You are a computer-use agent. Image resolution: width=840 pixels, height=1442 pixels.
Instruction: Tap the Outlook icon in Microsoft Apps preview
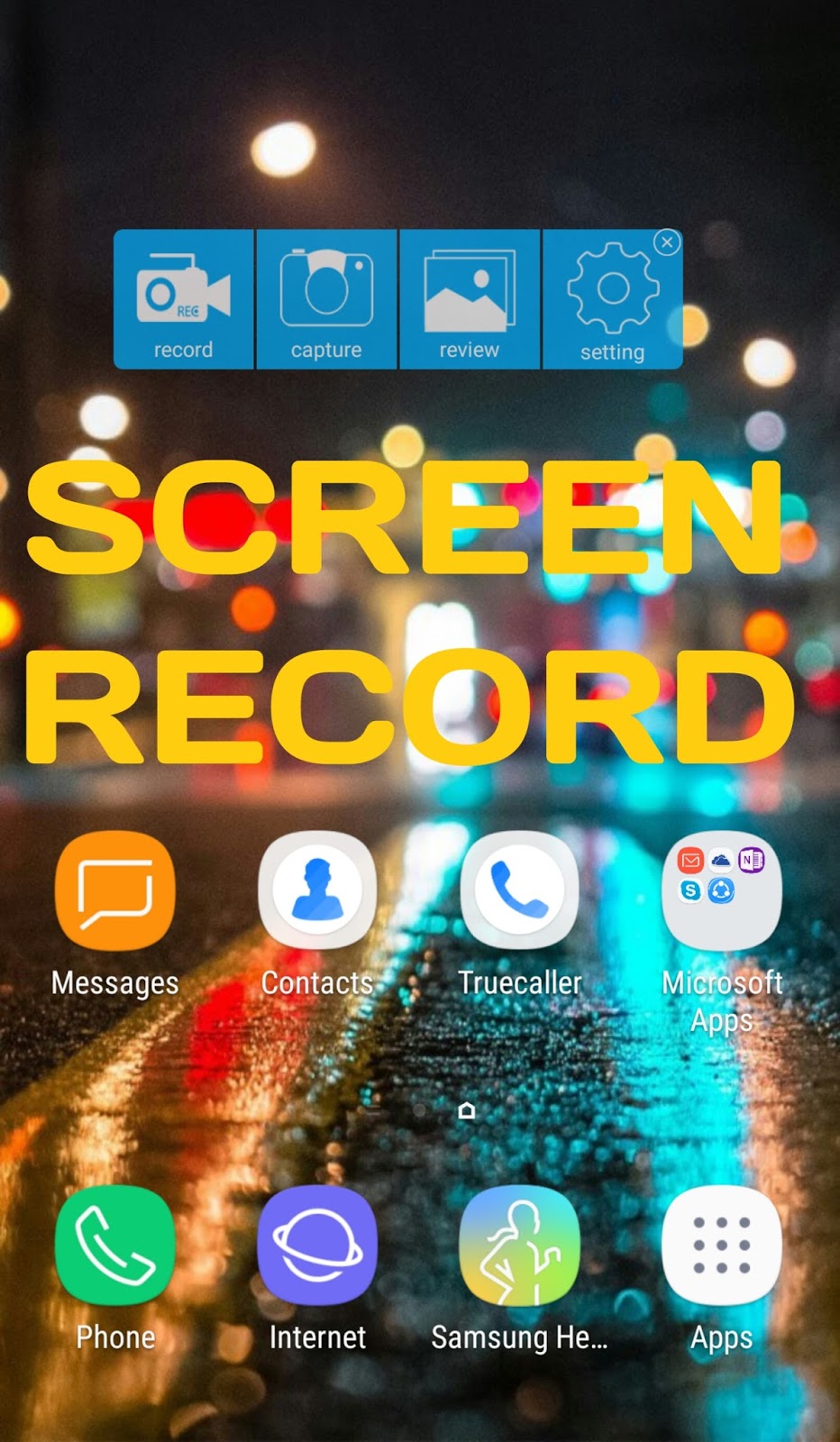tap(690, 859)
